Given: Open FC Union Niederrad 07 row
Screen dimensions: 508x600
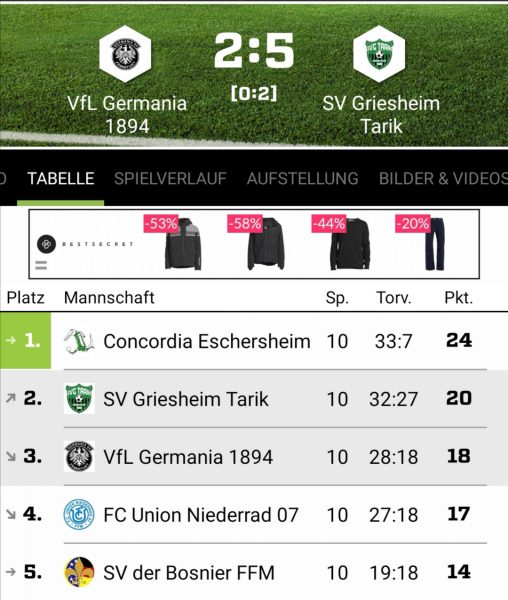Looking at the screenshot, I should (x=254, y=515).
